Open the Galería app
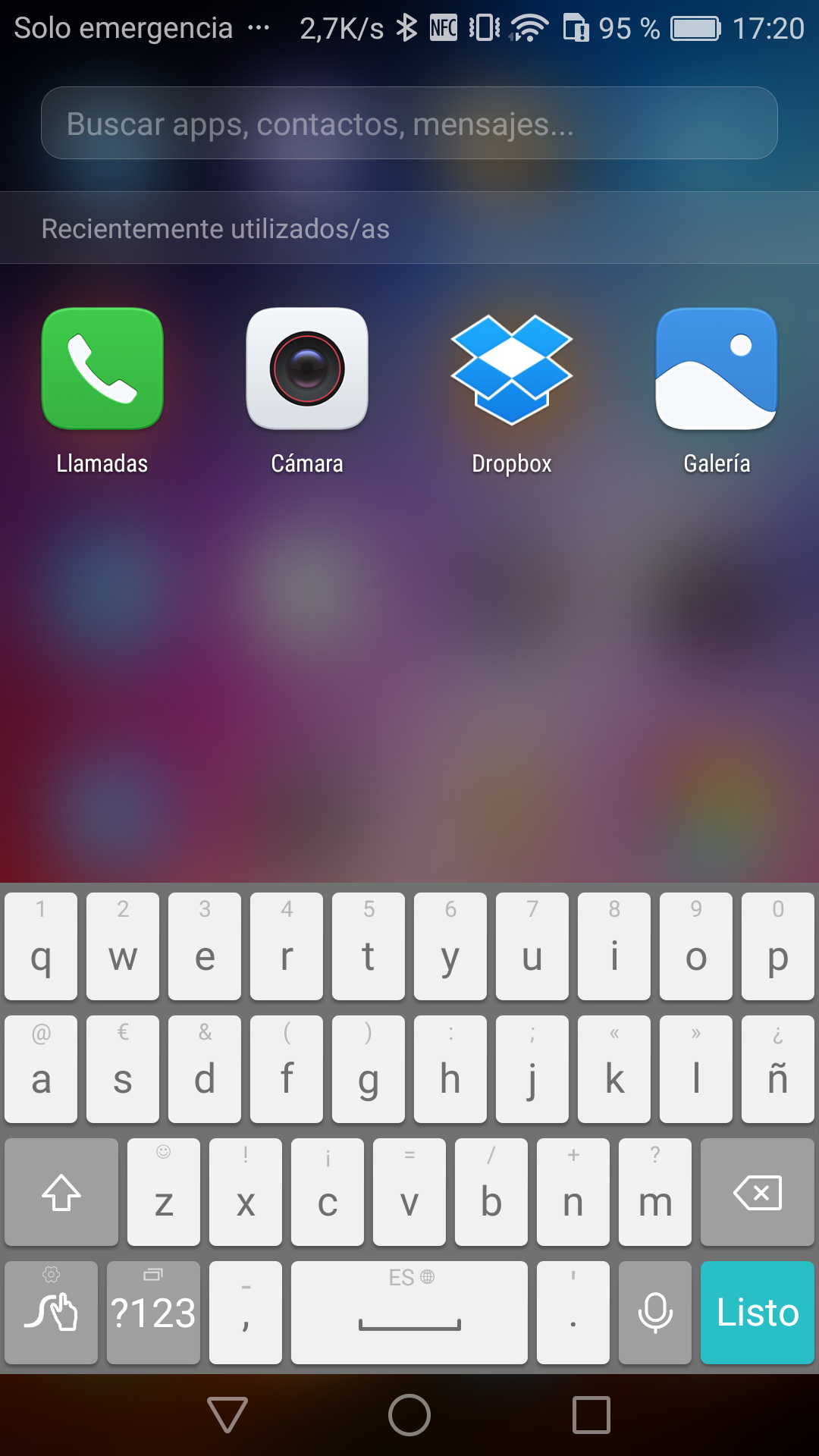This screenshot has width=819, height=1456. pyautogui.click(x=717, y=369)
